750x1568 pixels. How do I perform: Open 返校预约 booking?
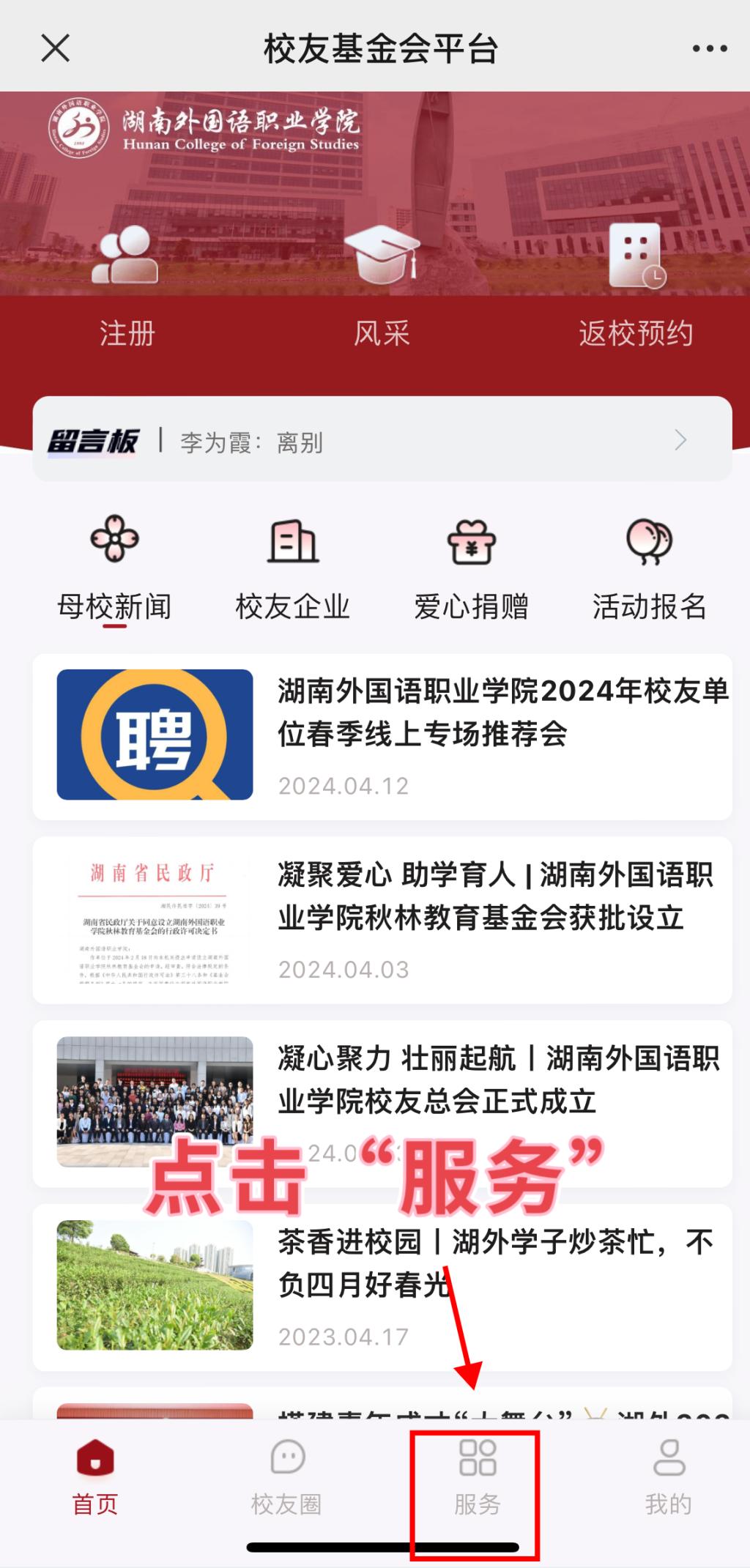point(635,293)
